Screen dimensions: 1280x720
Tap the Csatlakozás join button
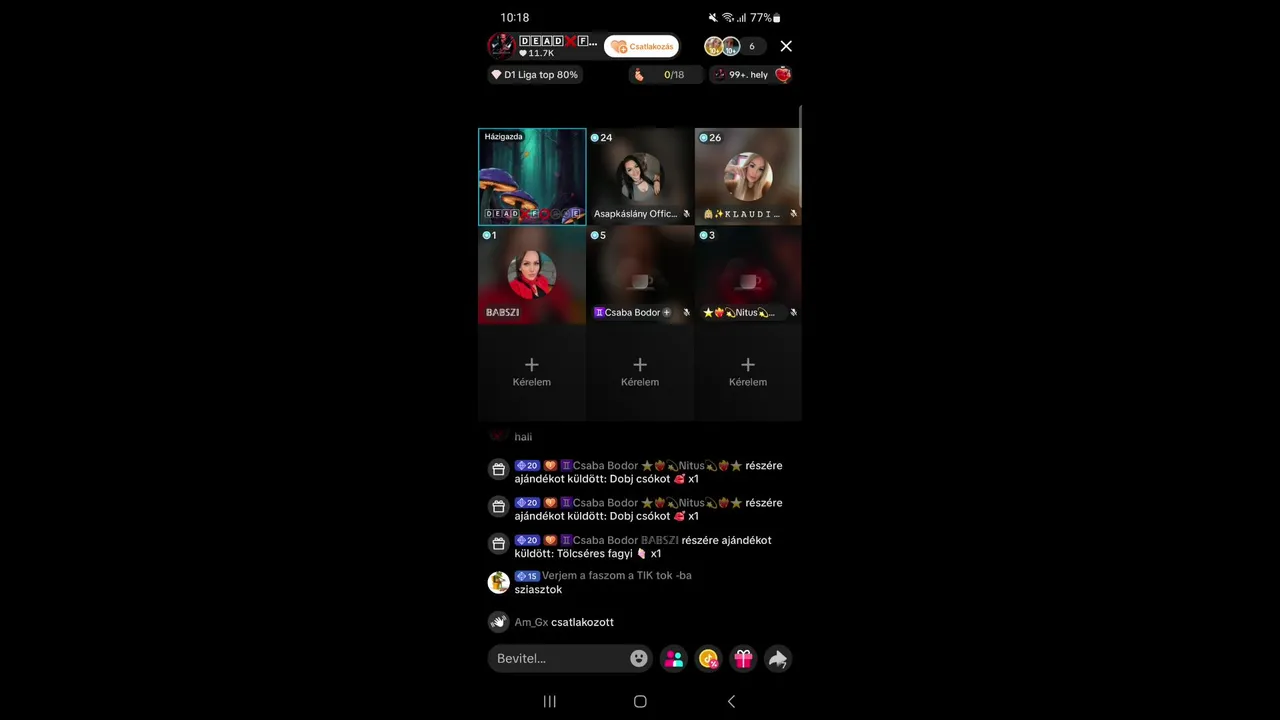(641, 46)
